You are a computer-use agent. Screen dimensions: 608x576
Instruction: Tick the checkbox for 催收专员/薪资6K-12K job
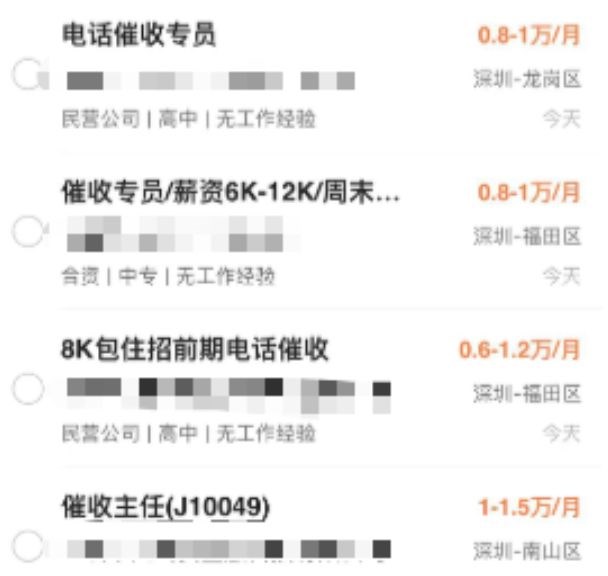[28, 233]
